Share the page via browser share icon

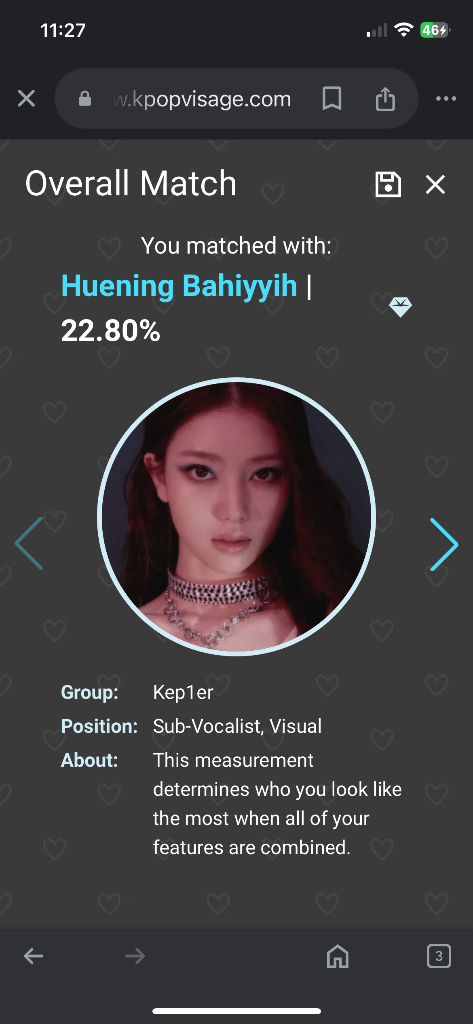385,99
